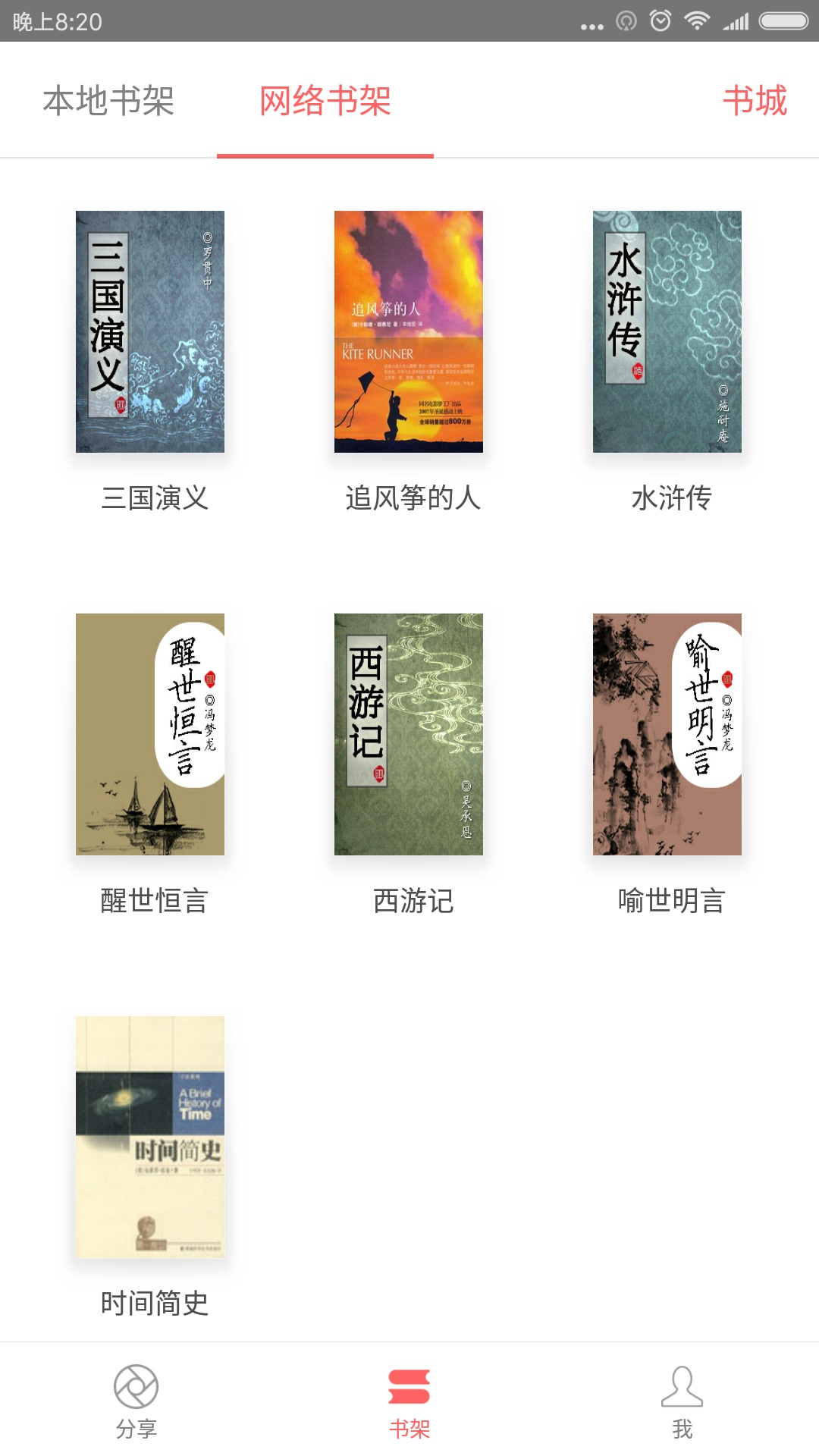
Task: Open the book 醒世恒言
Action: (x=150, y=734)
